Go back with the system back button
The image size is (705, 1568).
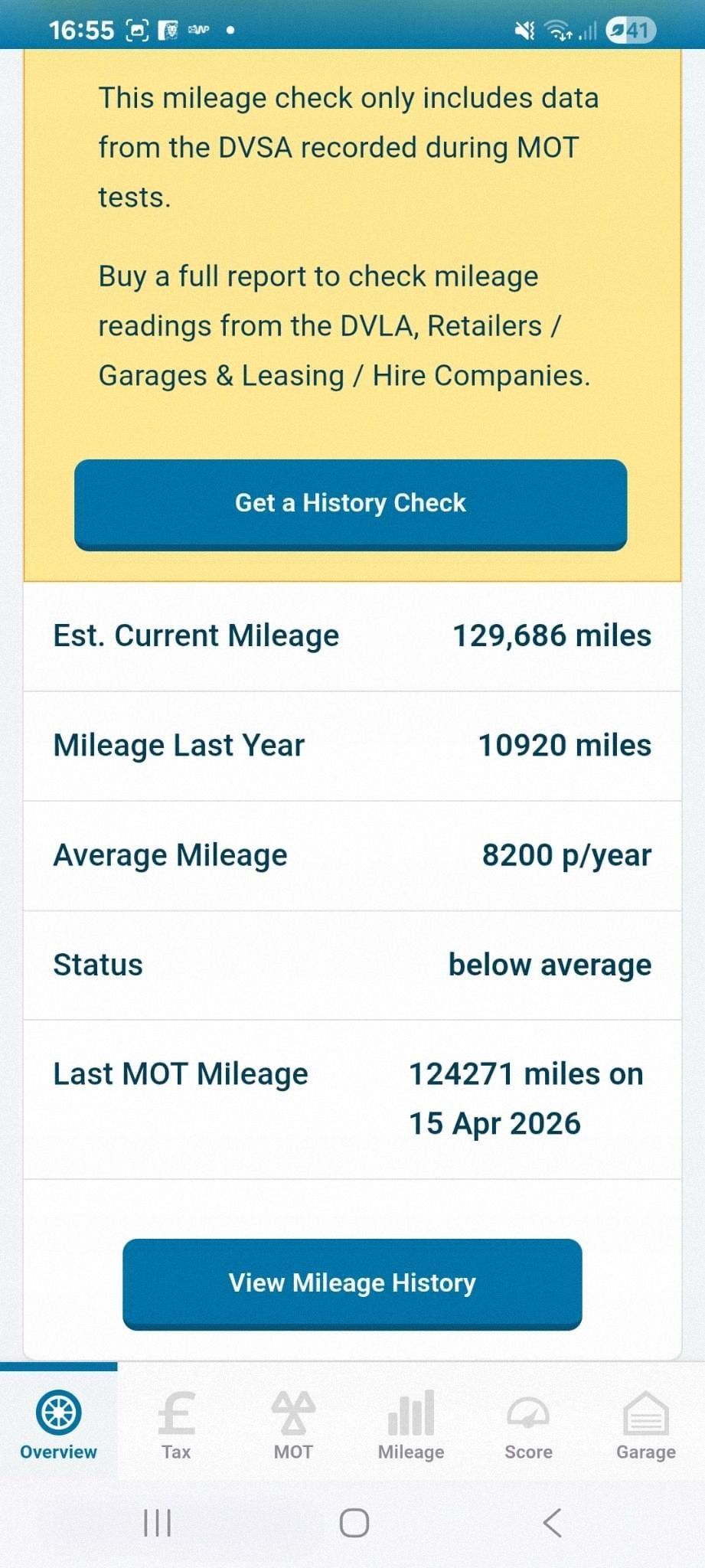point(552,1523)
